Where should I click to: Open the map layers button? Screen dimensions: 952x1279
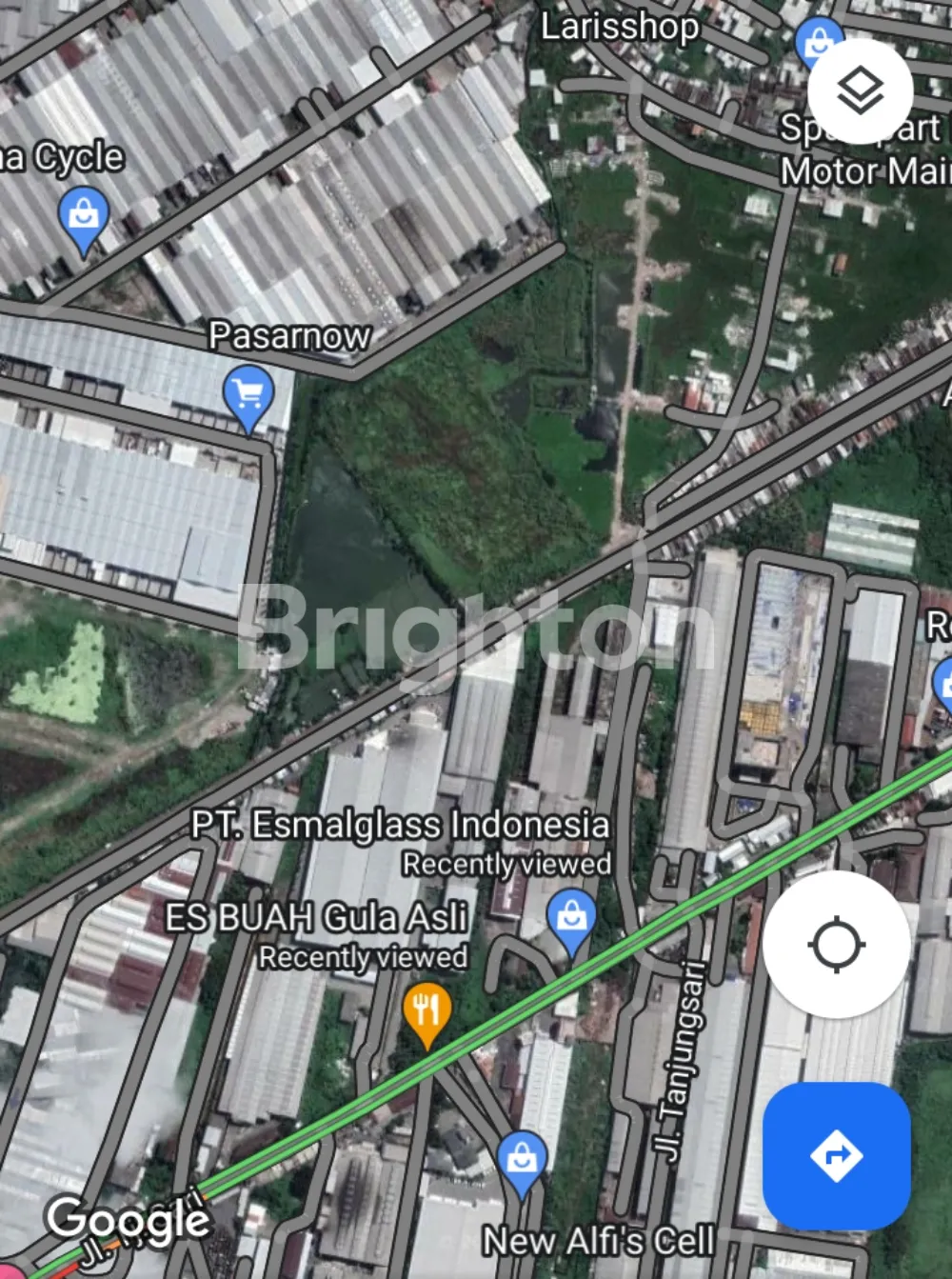[x=860, y=90]
